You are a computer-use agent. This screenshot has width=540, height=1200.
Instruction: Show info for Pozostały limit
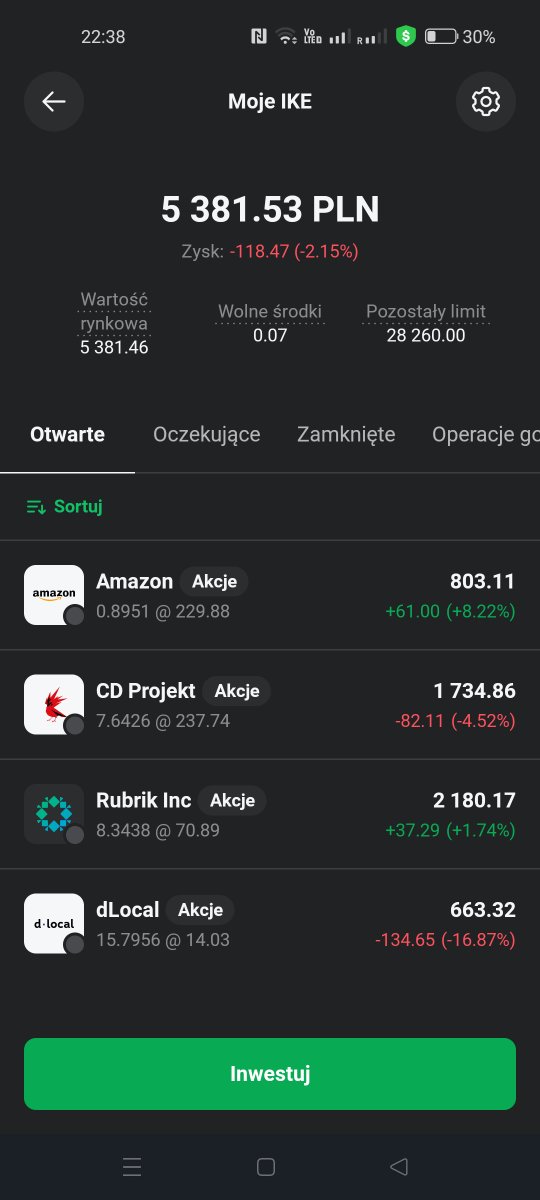[426, 312]
